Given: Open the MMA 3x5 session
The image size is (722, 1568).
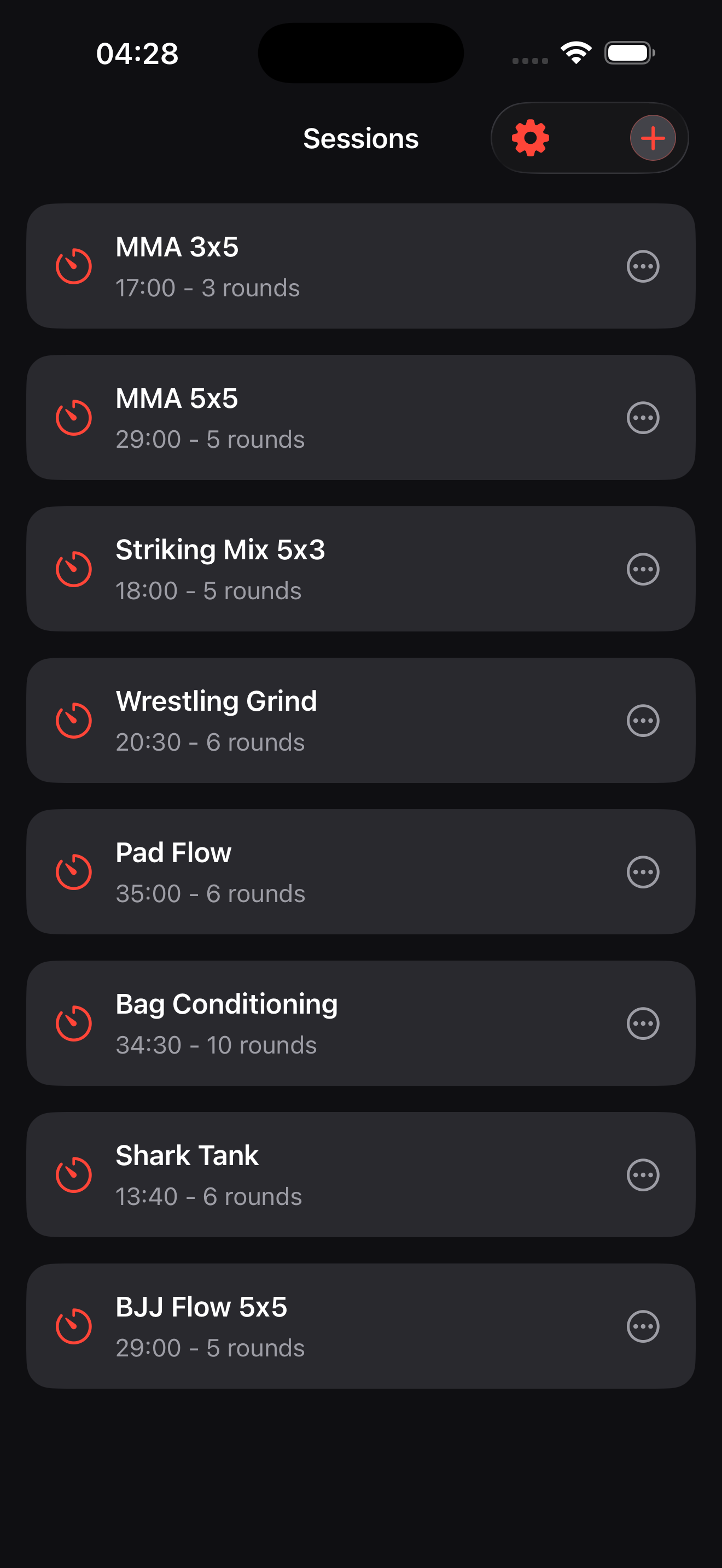Looking at the screenshot, I should [x=304, y=266].
